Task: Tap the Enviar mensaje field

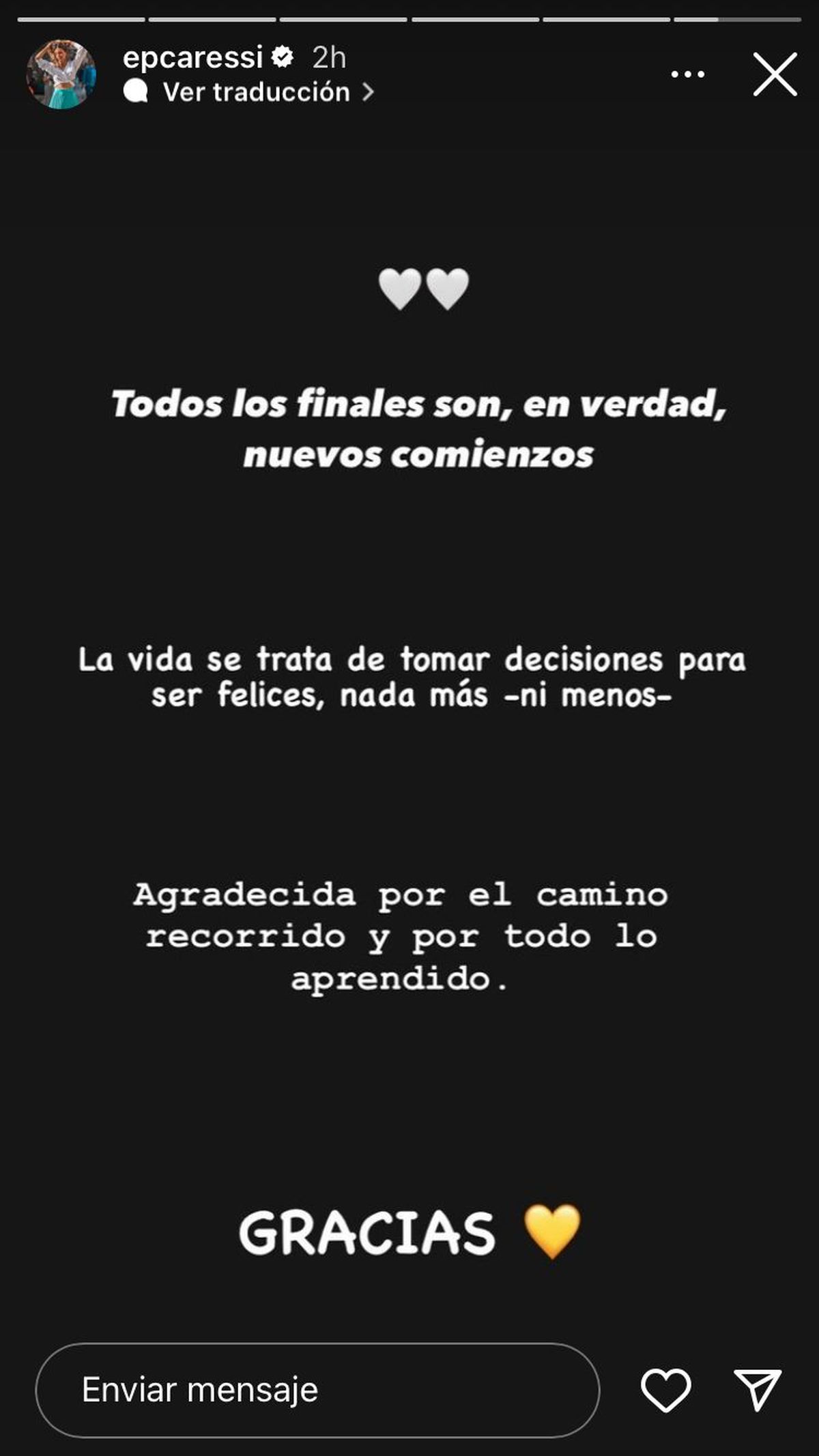Action: coord(317,1390)
